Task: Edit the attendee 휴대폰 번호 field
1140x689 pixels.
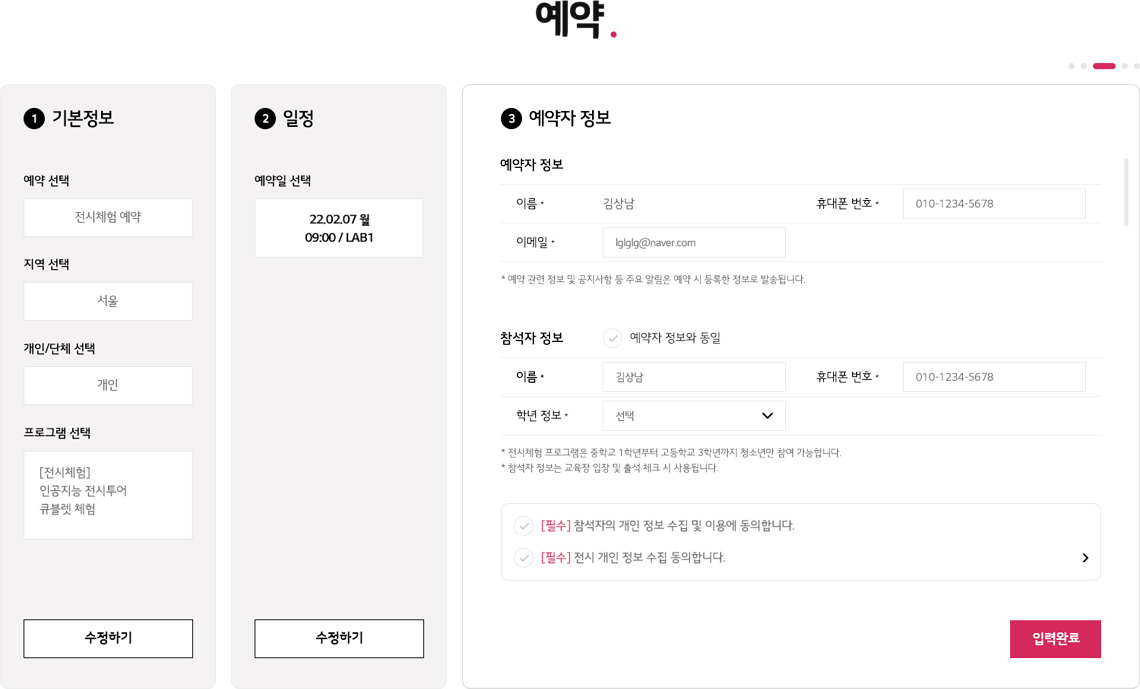Action: [x=994, y=377]
